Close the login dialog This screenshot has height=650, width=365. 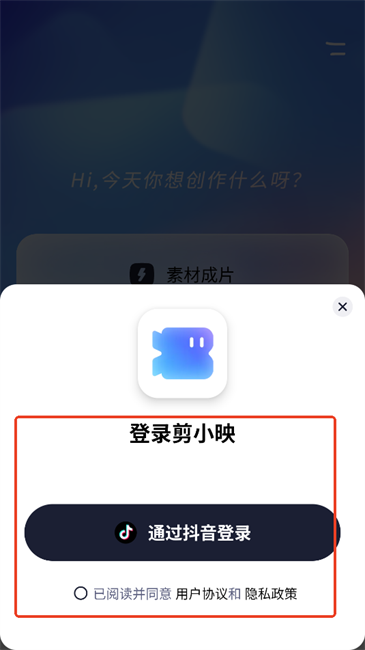tap(343, 307)
